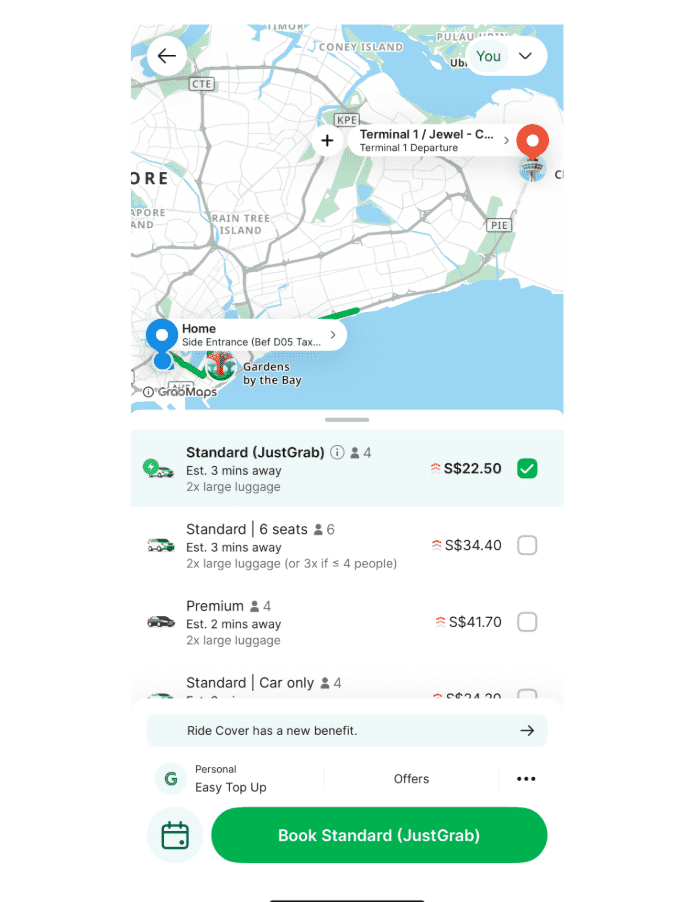Go back using the arrow button
Image resolution: width=696 pixels, height=902 pixels.
[x=167, y=56]
